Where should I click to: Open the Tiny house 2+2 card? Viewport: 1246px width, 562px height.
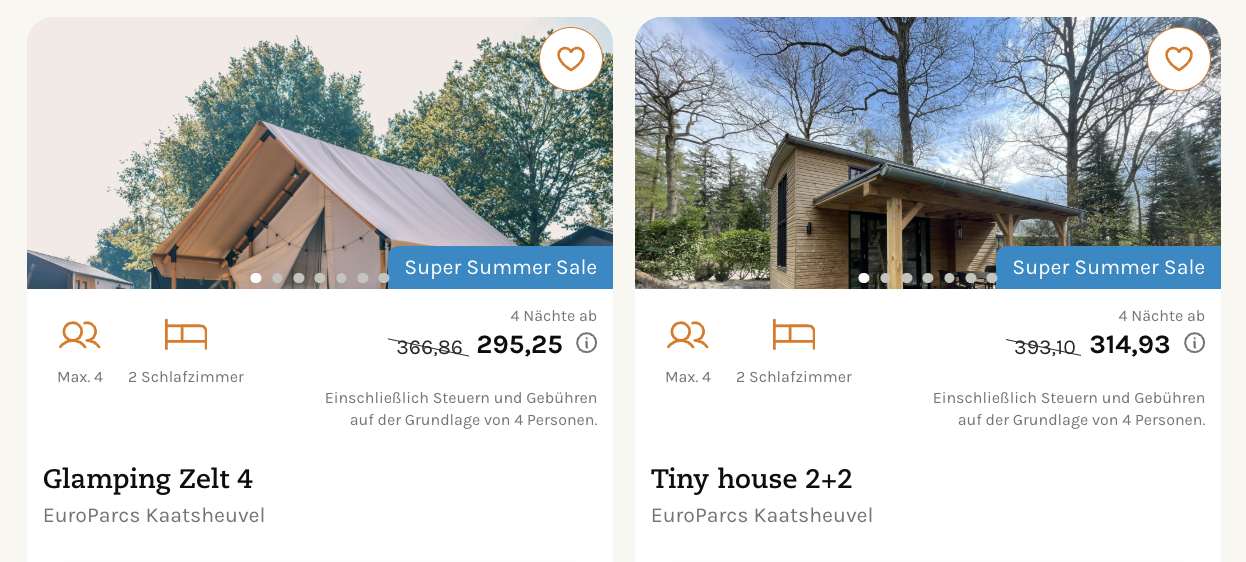click(x=751, y=479)
